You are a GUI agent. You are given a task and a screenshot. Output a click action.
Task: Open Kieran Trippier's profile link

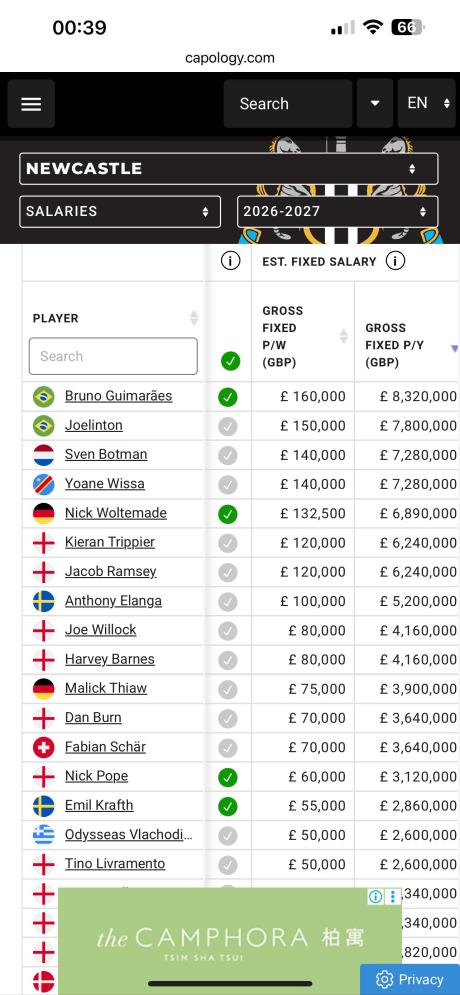tap(110, 542)
